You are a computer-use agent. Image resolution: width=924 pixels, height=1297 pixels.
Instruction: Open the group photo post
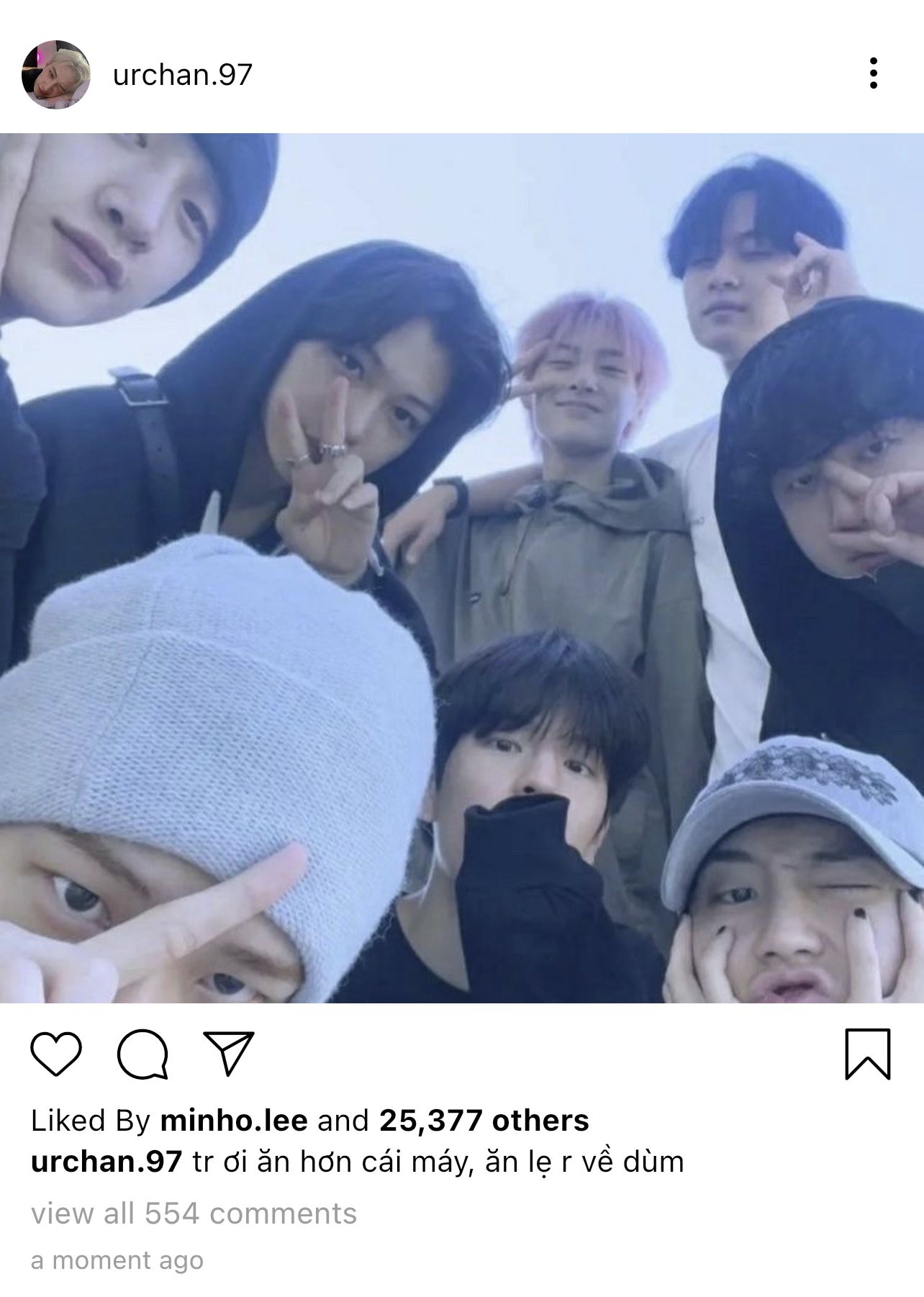tap(462, 567)
